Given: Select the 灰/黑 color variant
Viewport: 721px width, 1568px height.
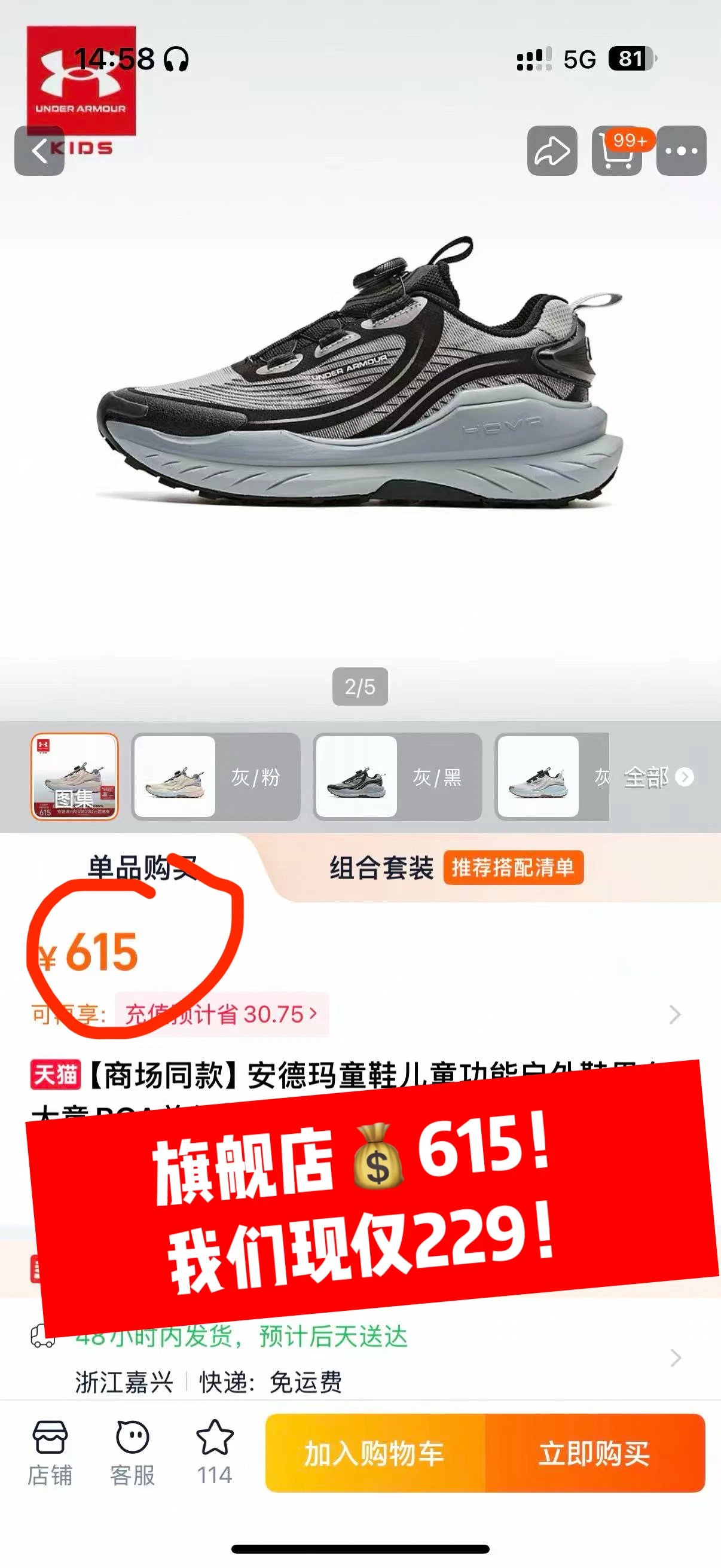Looking at the screenshot, I should (398, 777).
